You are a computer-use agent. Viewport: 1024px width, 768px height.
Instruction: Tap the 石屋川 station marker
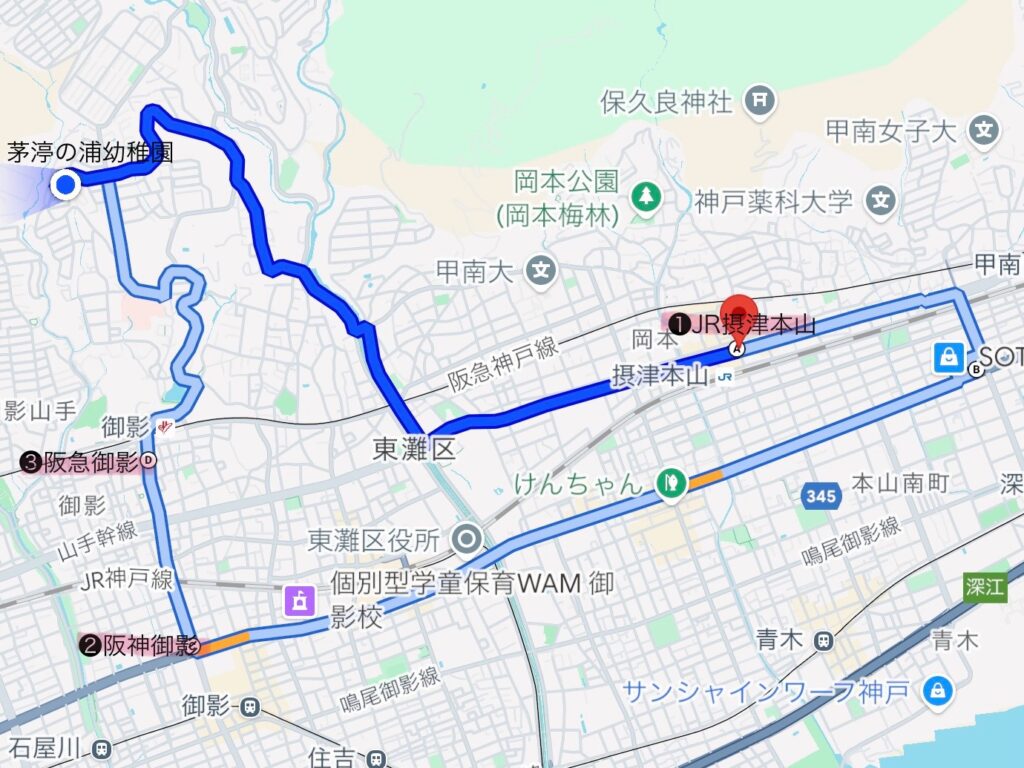pyautogui.click(x=100, y=747)
